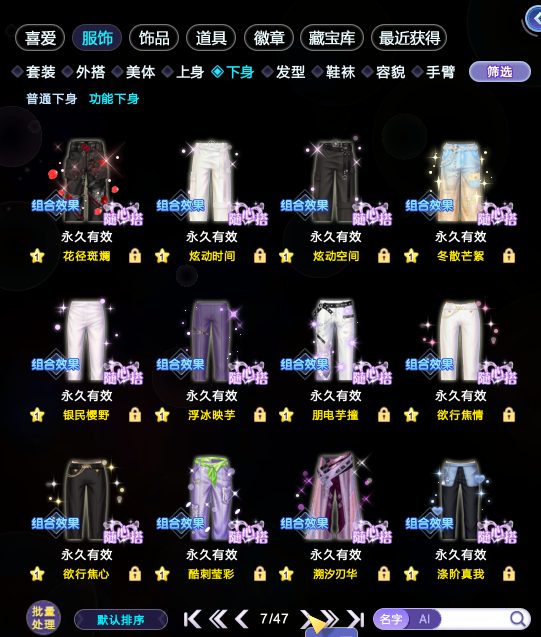Image resolution: width=541 pixels, height=637 pixels.
Task: Jump to the first page
Action: click(192, 619)
